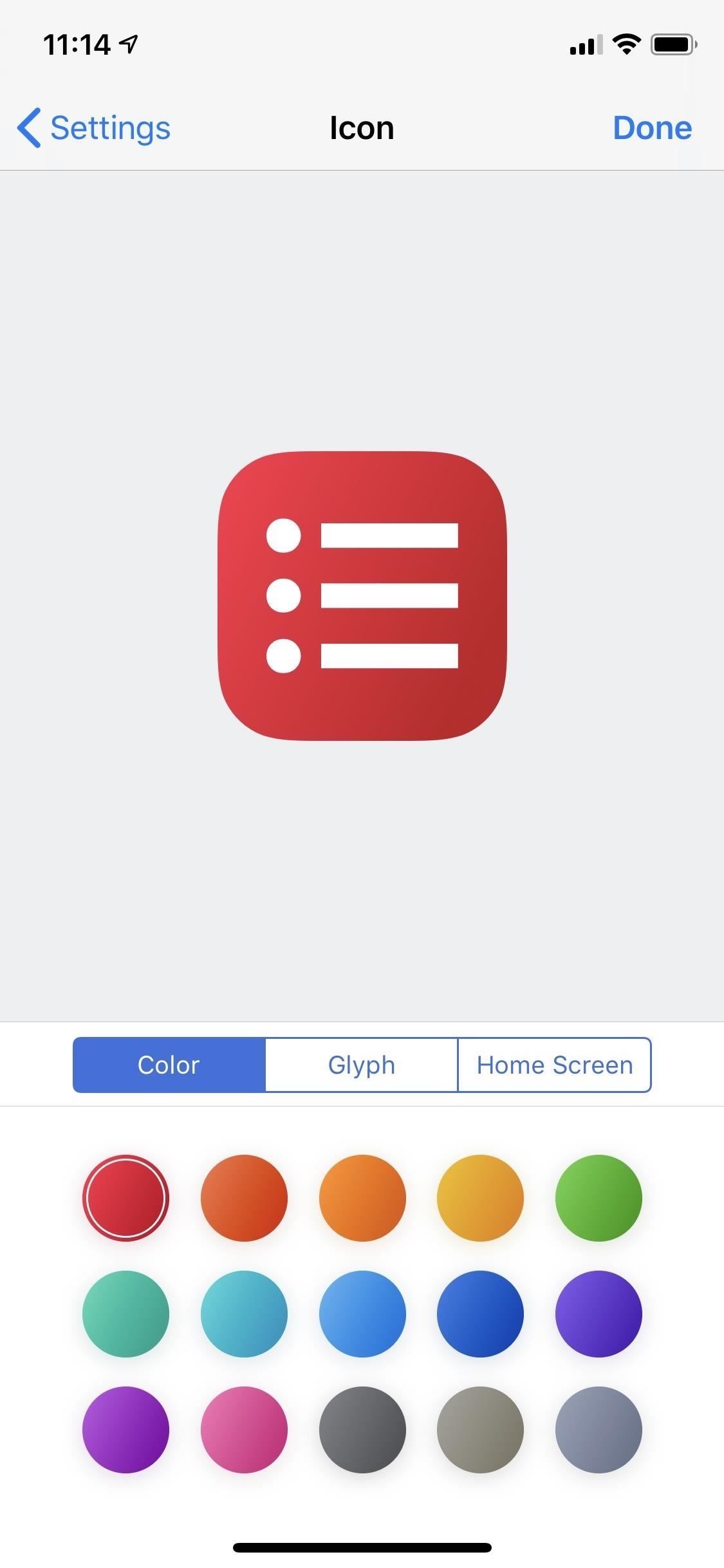Choose the dark orange color swatch

pos(244,1197)
